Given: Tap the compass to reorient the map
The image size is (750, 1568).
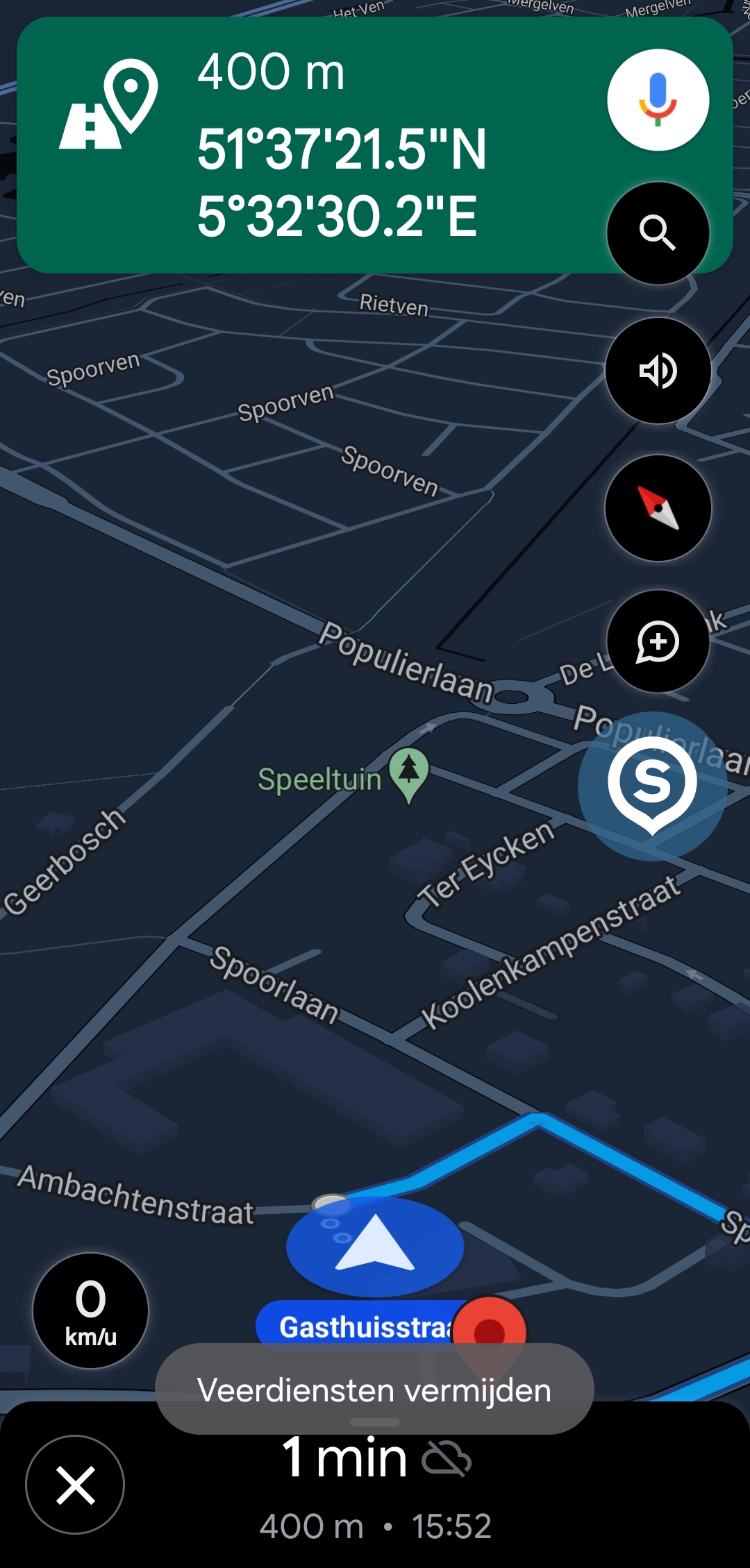Looking at the screenshot, I should coord(658,508).
